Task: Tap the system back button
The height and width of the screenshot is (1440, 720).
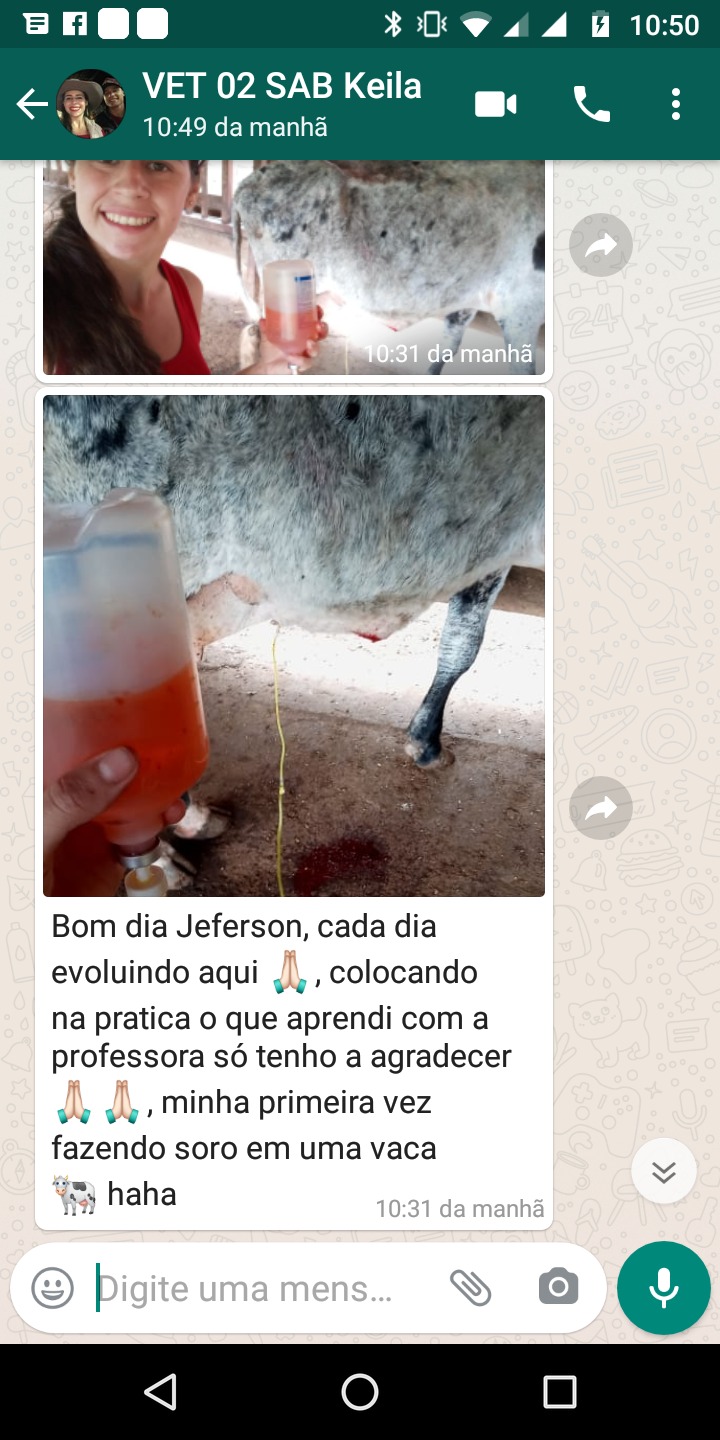Action: (x=160, y=1392)
